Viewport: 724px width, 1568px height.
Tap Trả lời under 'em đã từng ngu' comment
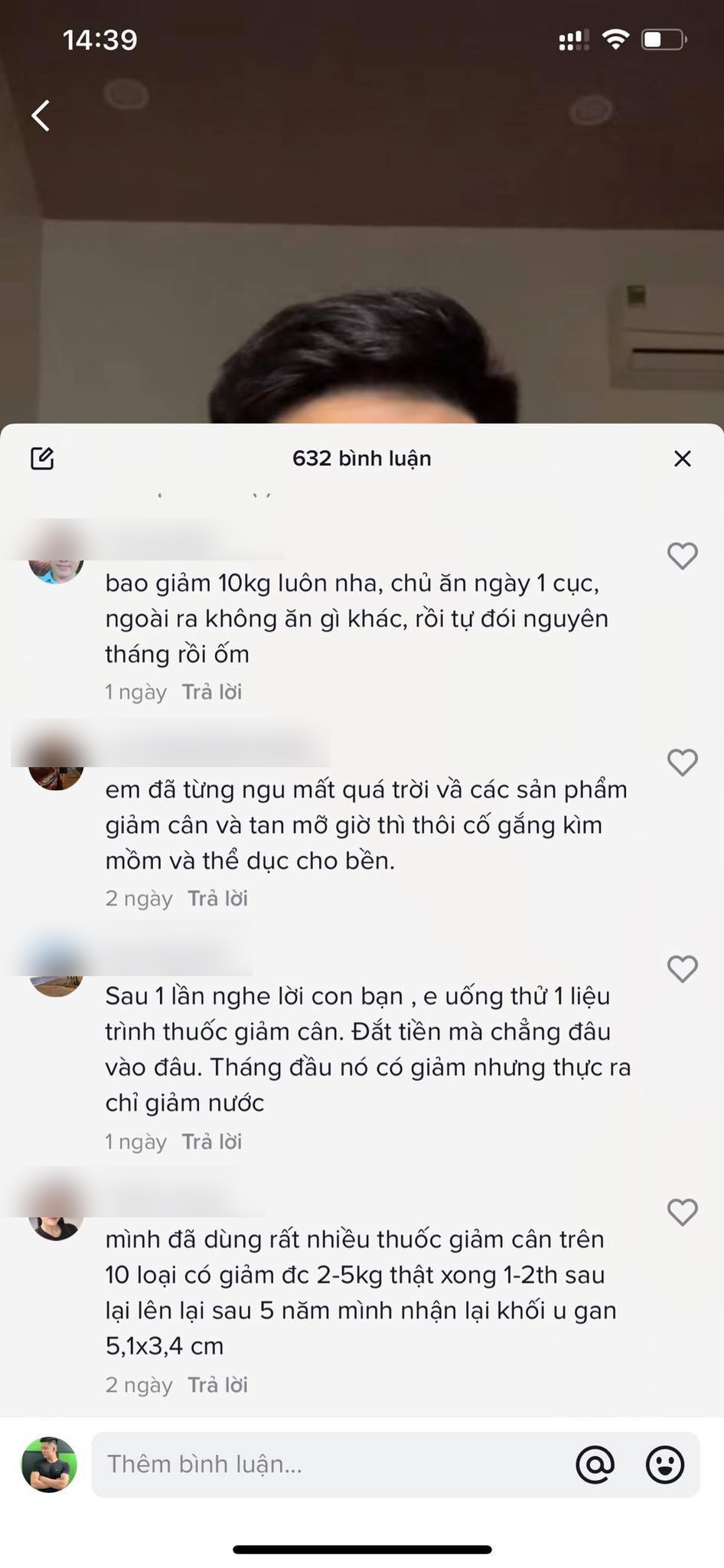[x=218, y=898]
